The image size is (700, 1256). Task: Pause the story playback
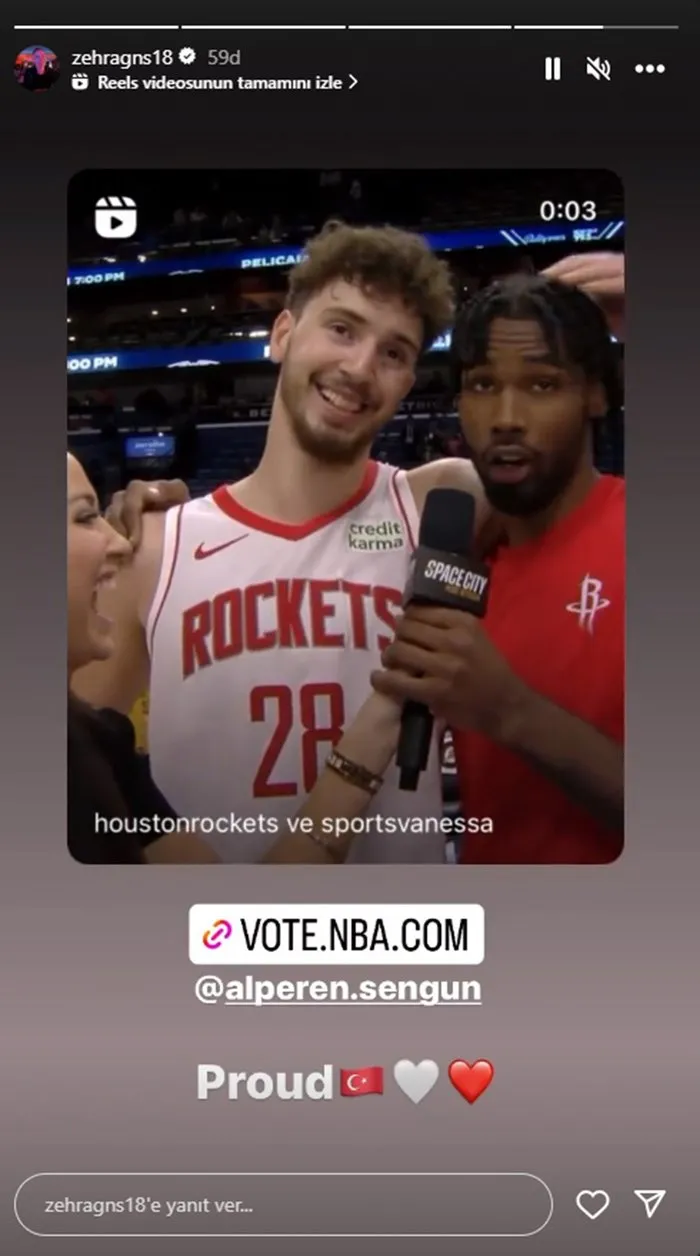click(552, 68)
